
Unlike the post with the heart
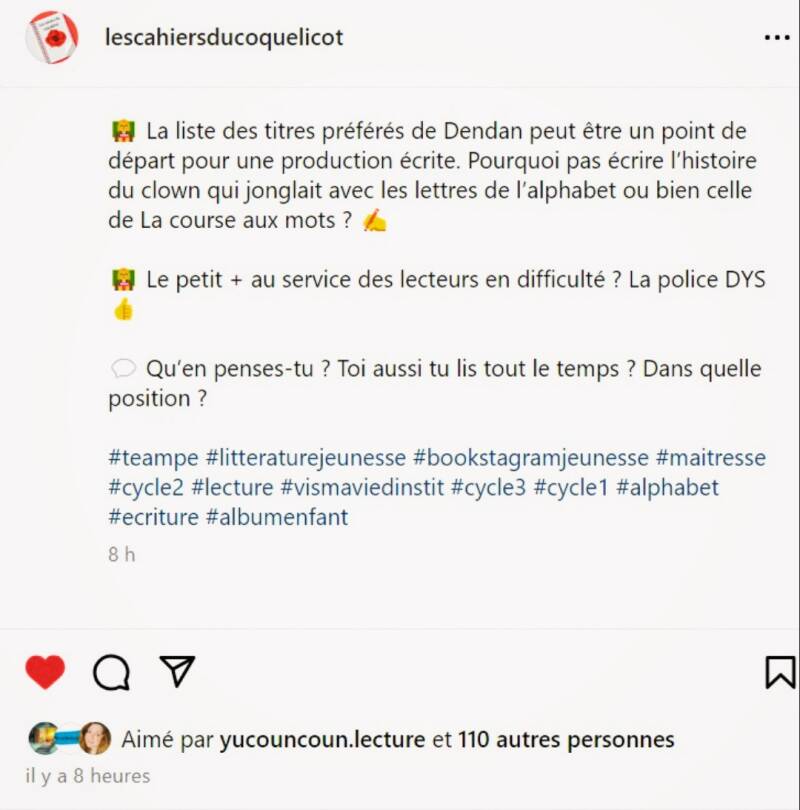click(x=45, y=672)
